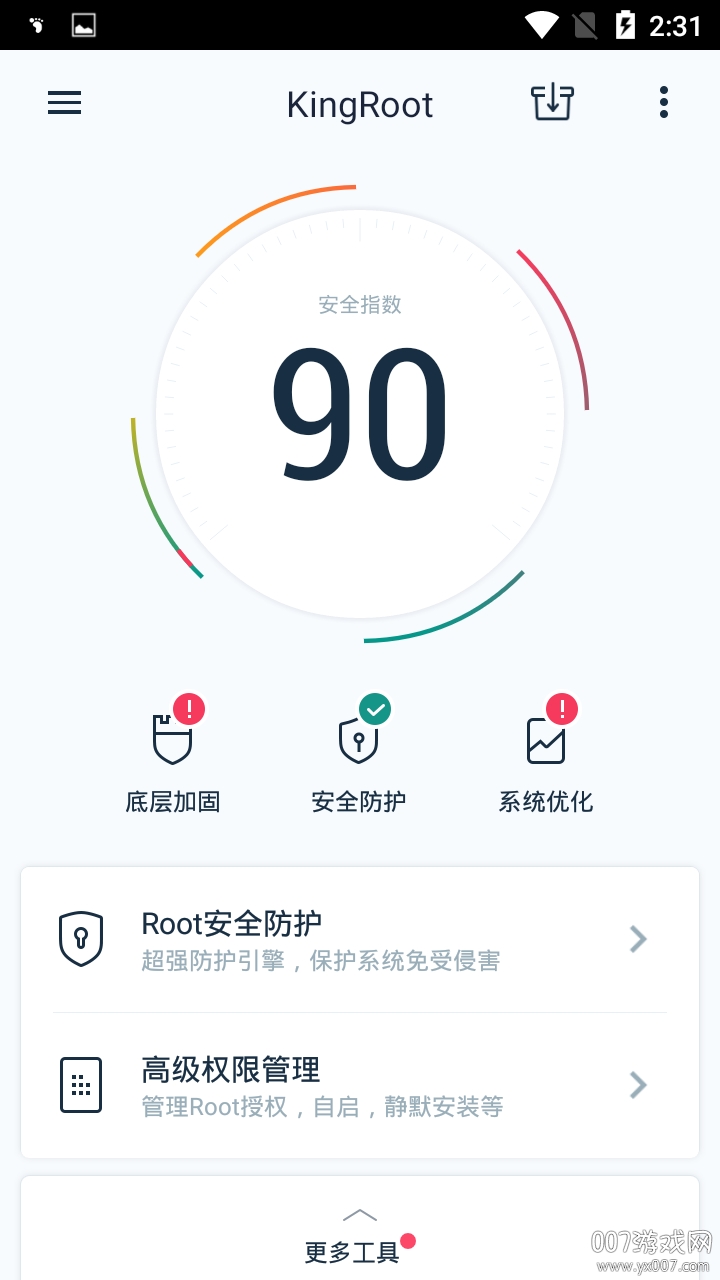Open the 高级权限管理 row
Screen dimensions: 720x1280
tap(360, 1086)
